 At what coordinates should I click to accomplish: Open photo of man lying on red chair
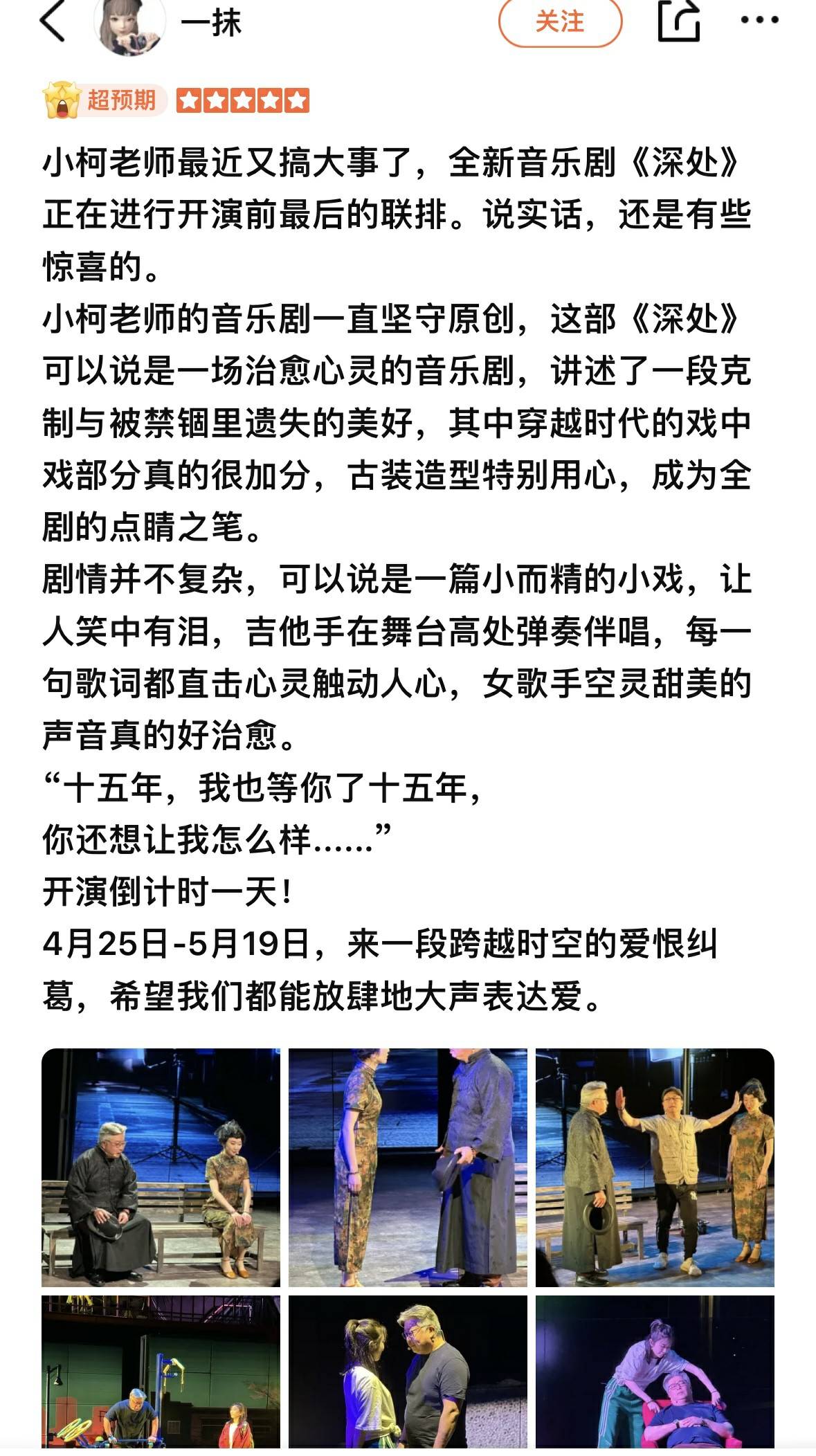(x=655, y=1372)
